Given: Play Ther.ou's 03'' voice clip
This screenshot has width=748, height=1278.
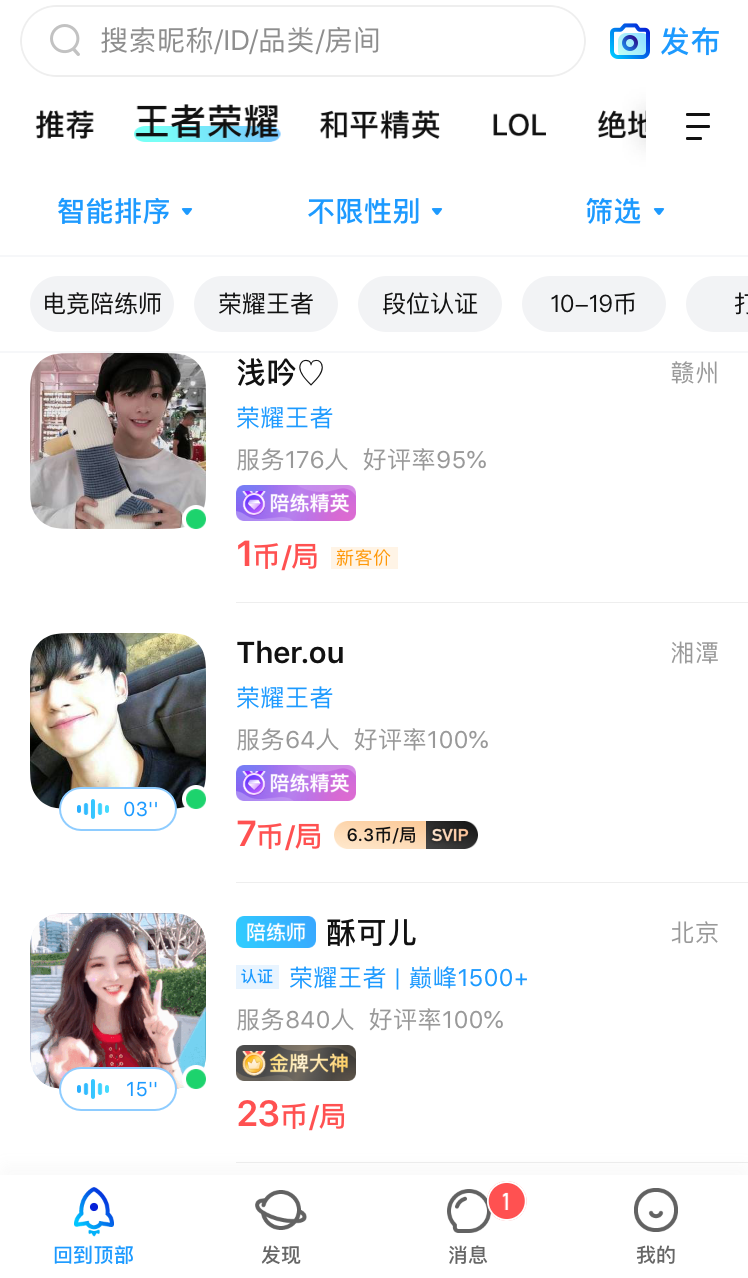Looking at the screenshot, I should (118, 809).
